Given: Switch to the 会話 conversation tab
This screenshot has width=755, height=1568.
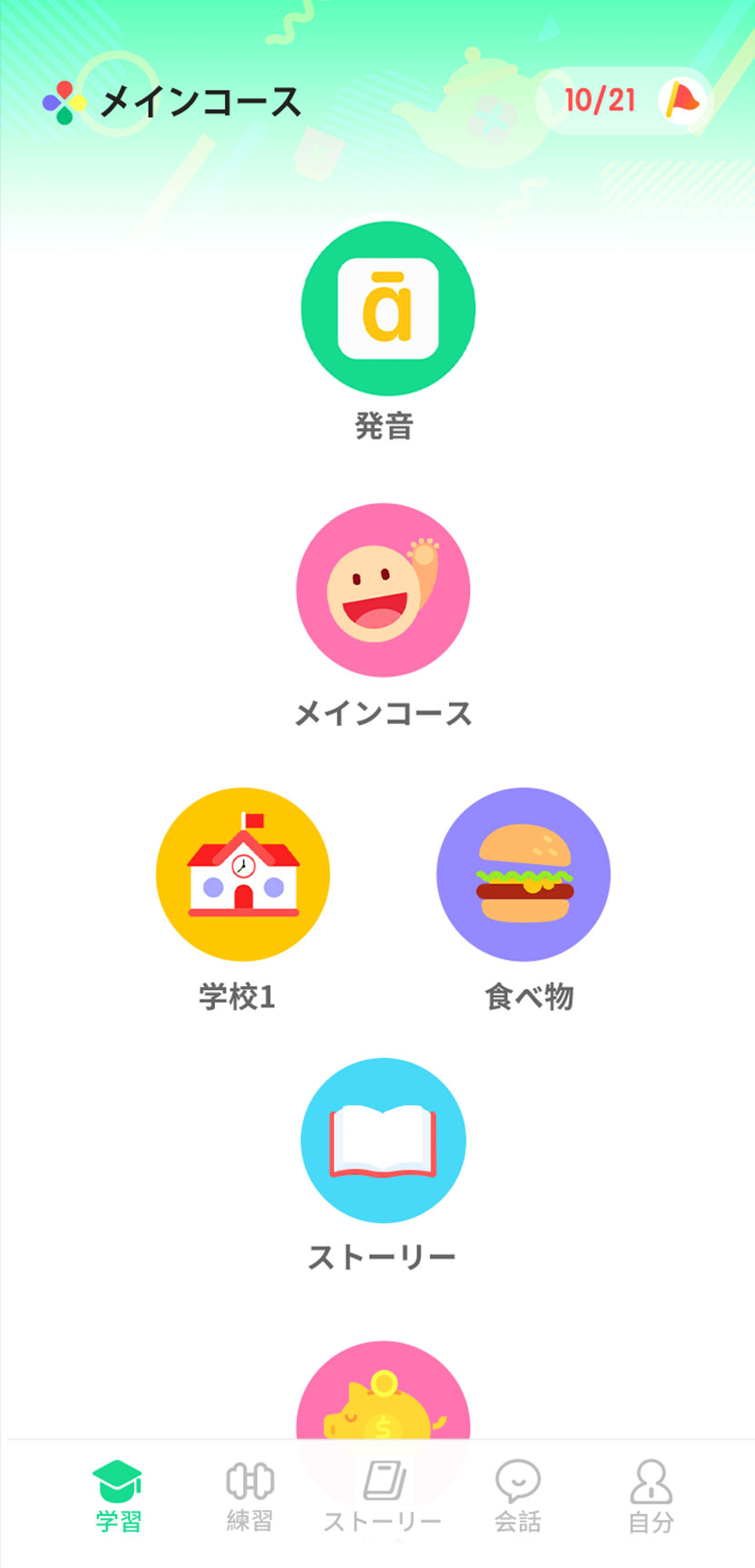Looking at the screenshot, I should (x=517, y=1497).
